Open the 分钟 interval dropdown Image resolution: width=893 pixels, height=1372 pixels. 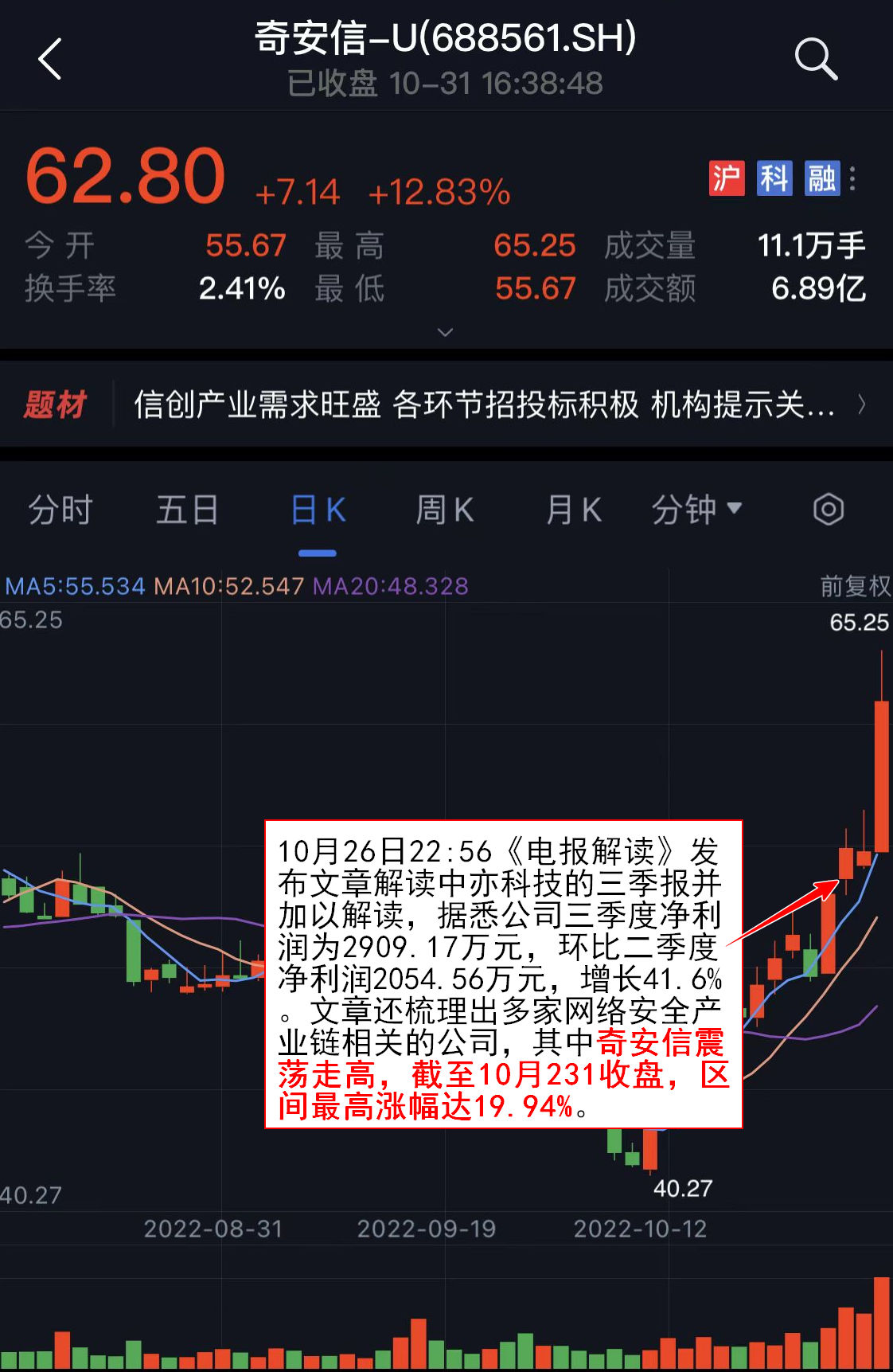(696, 510)
